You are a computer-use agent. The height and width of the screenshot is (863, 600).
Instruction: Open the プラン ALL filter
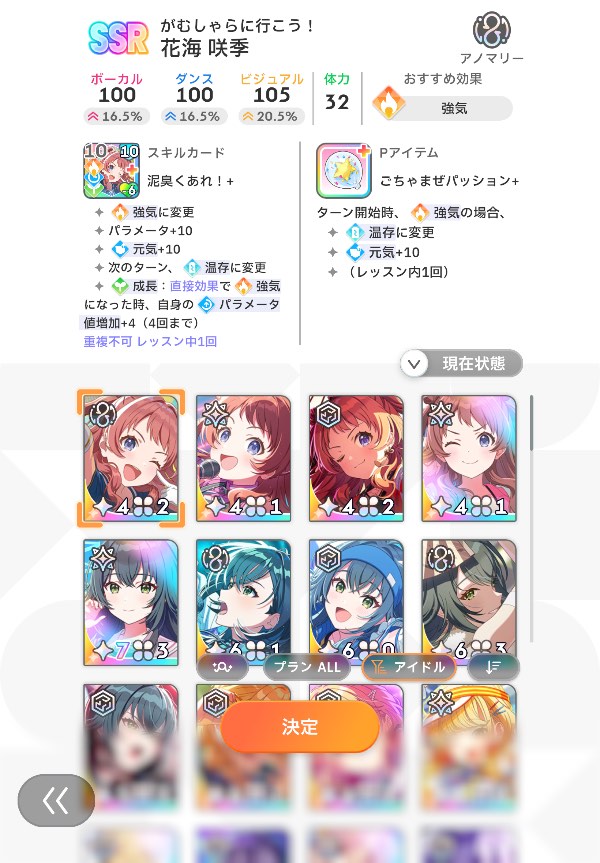coord(307,667)
